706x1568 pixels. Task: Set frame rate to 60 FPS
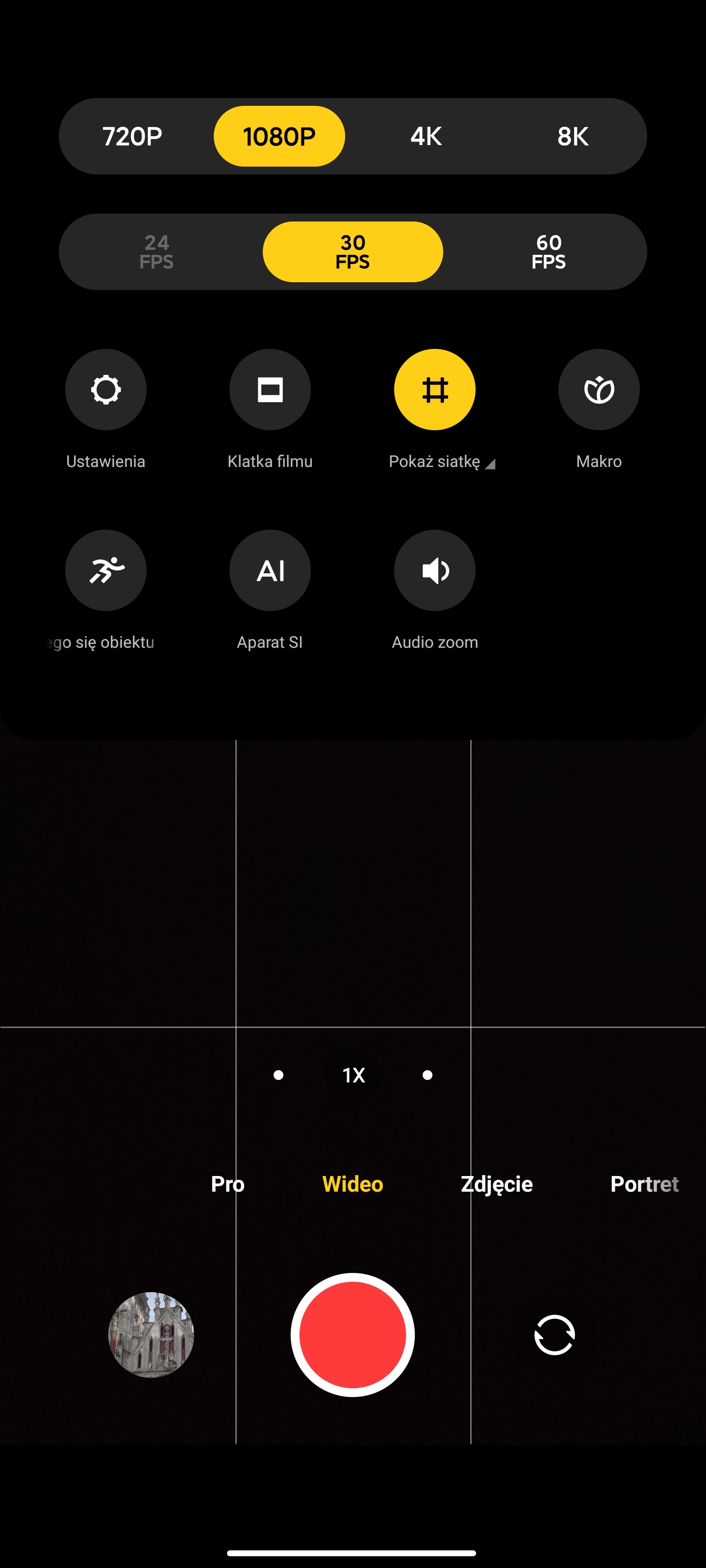coord(548,252)
